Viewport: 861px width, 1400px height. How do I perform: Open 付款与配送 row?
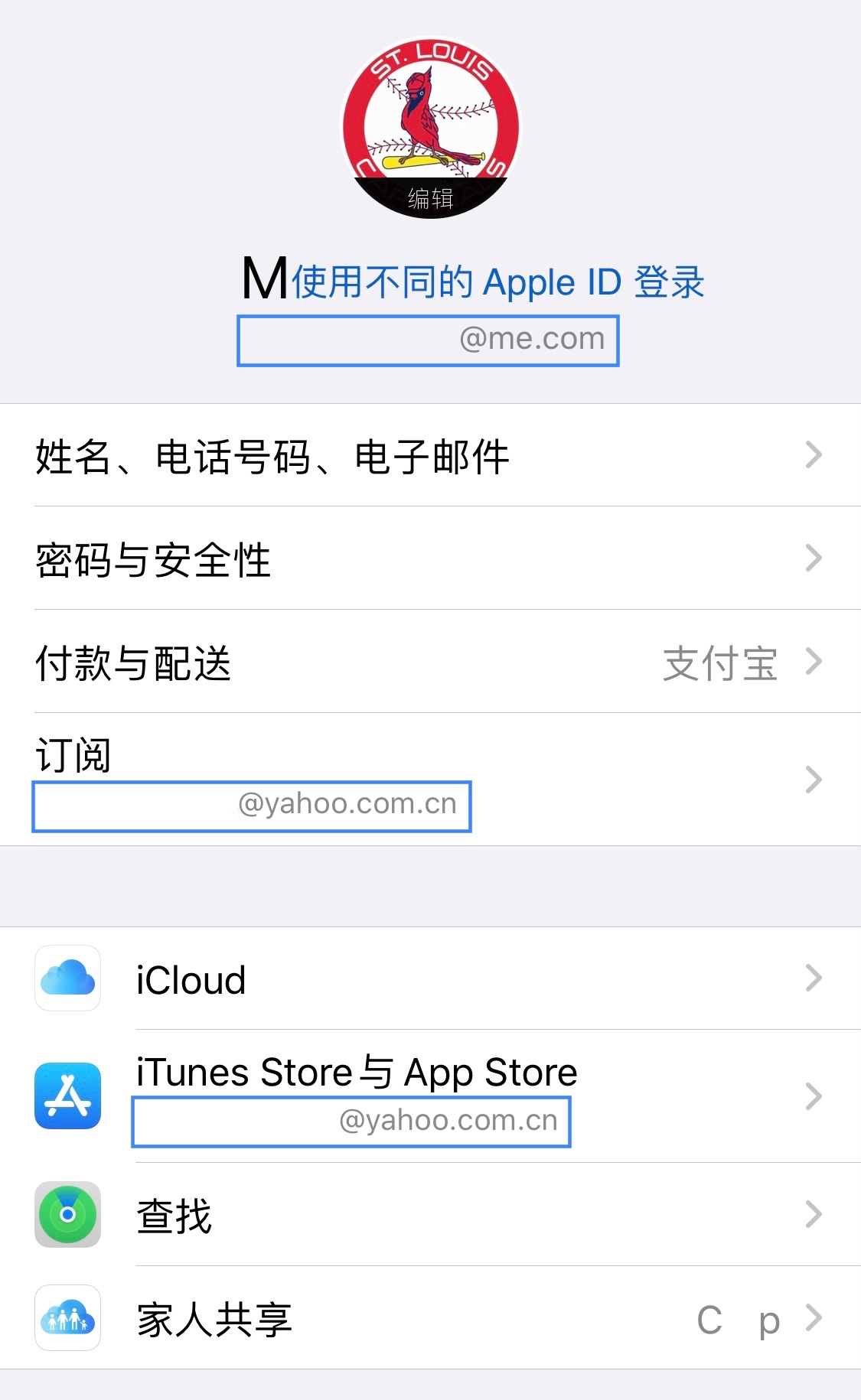(429, 663)
